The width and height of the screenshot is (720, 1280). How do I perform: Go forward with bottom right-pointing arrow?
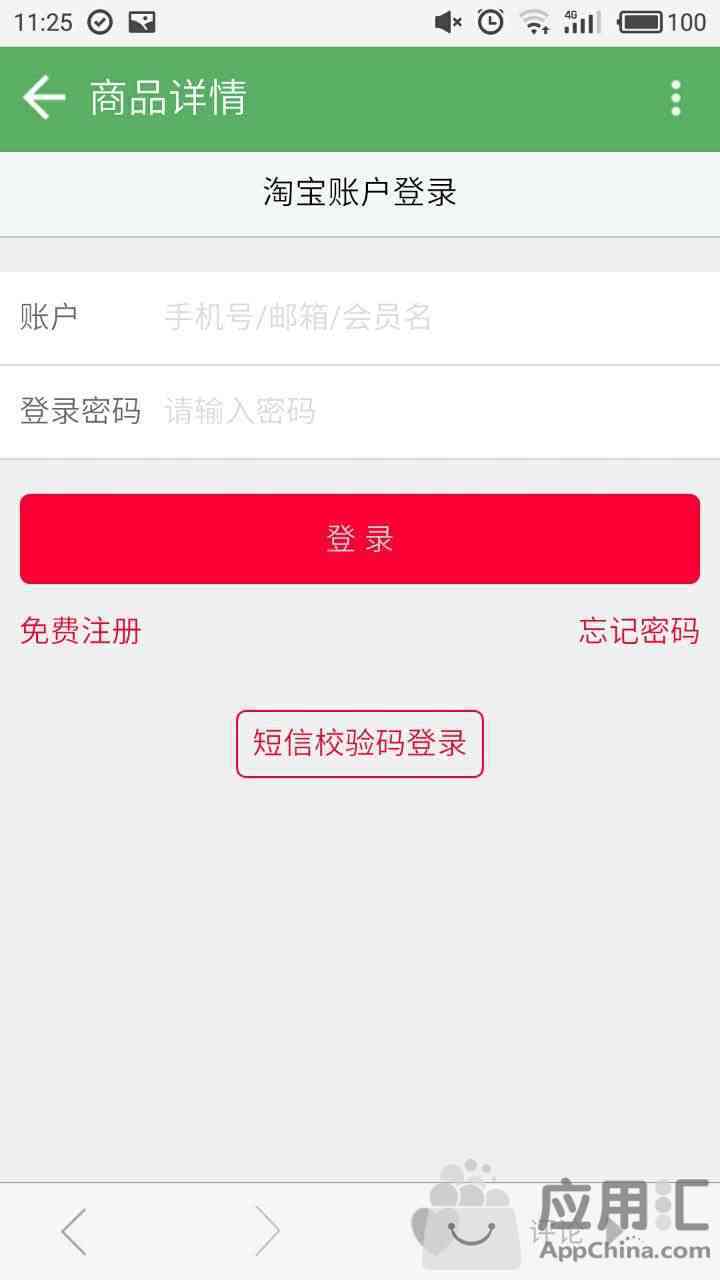[267, 1231]
